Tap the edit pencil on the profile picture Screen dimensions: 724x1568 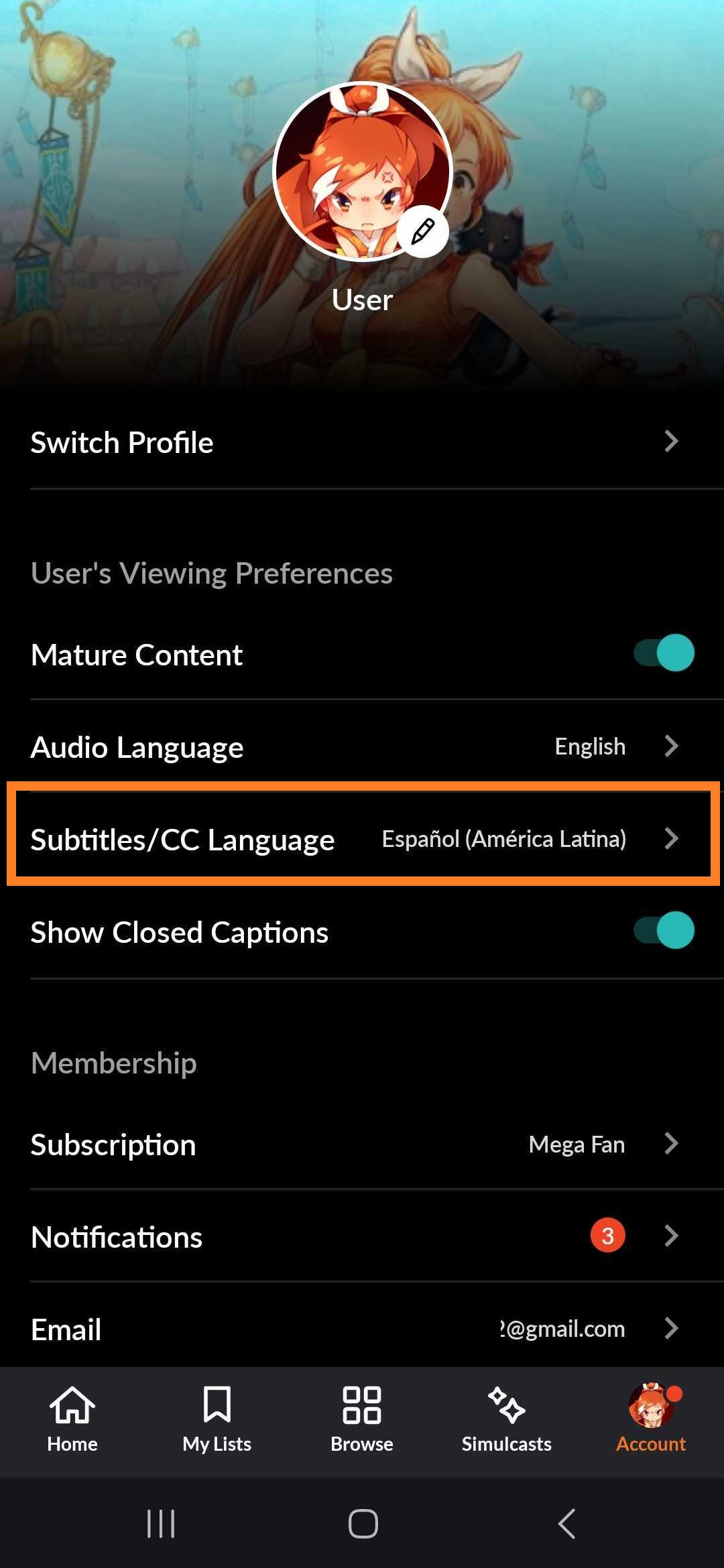pos(424,231)
